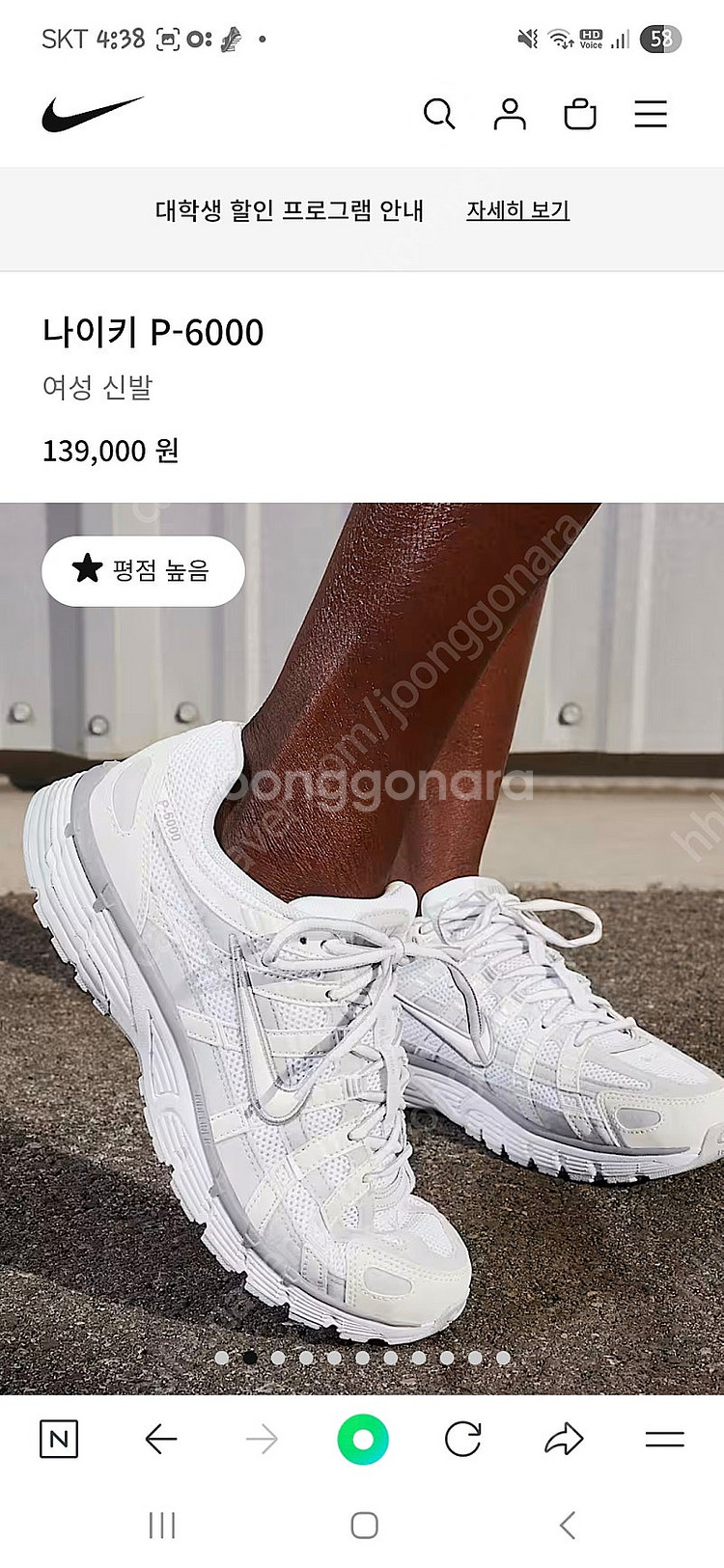Open the account profile icon
Image resolution: width=724 pixels, height=1568 pixels.
tap(512, 115)
